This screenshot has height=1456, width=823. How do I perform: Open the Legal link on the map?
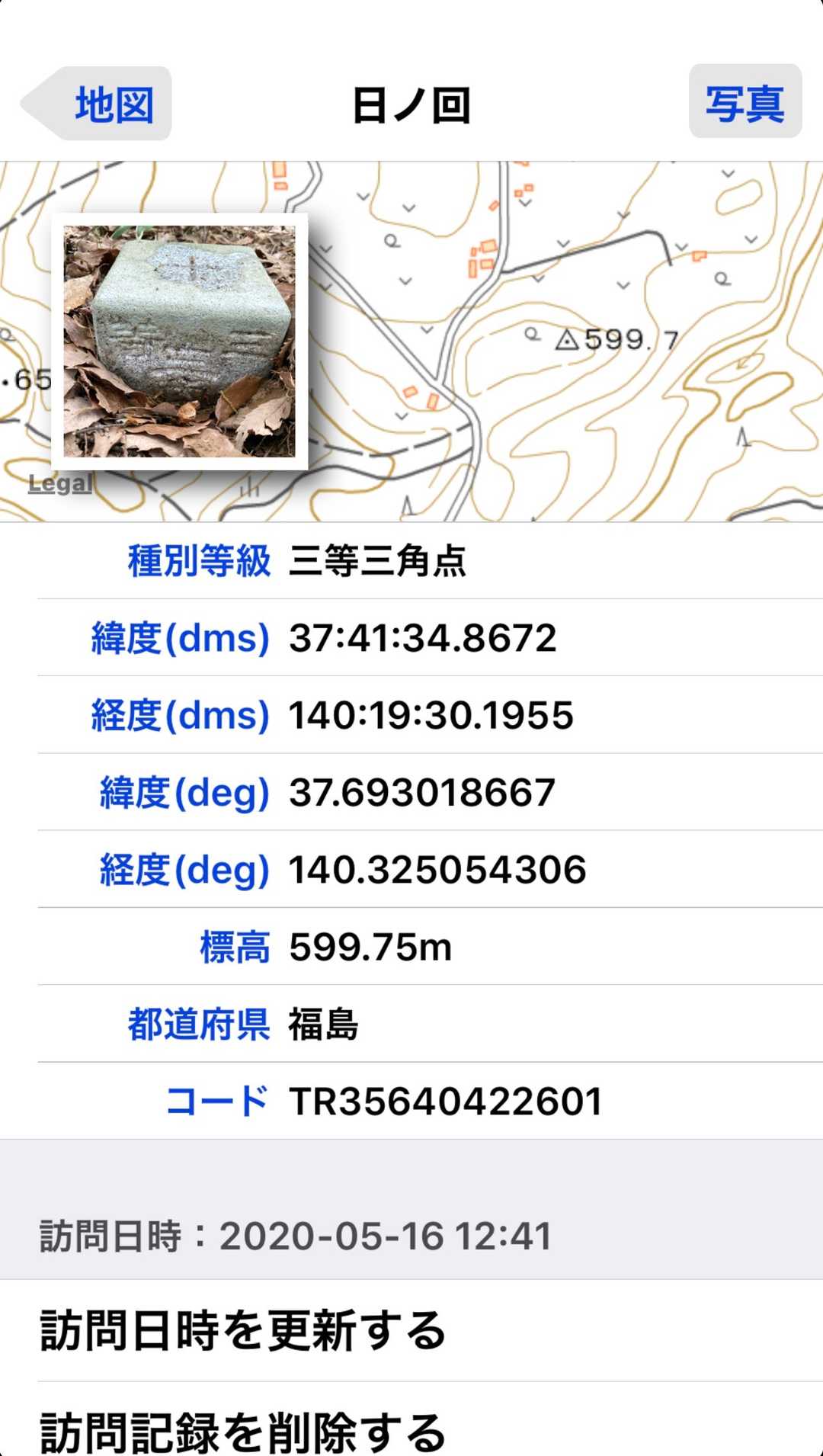click(x=60, y=483)
